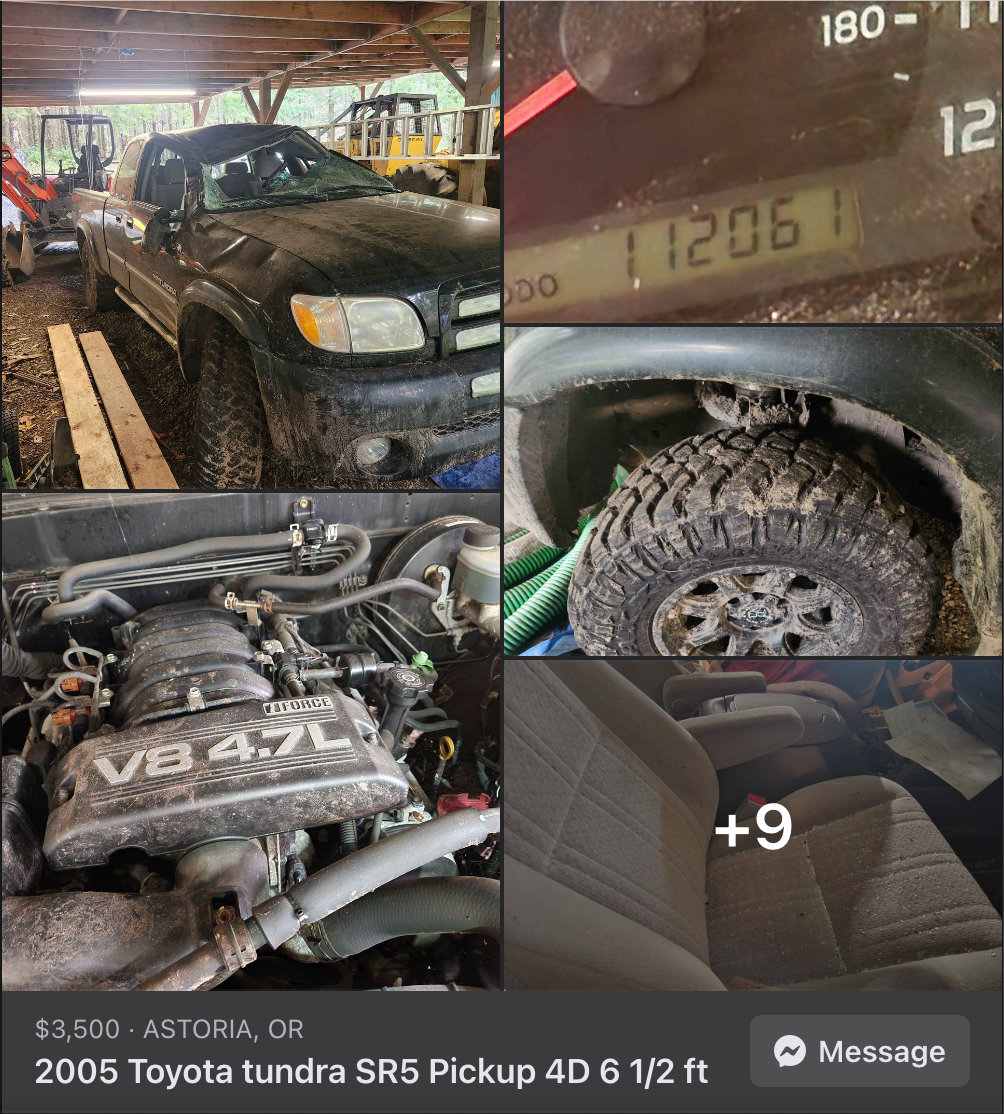The height and width of the screenshot is (1114, 1004).
Task: Open the V8 4.7L engine photo
Action: coord(251,740)
